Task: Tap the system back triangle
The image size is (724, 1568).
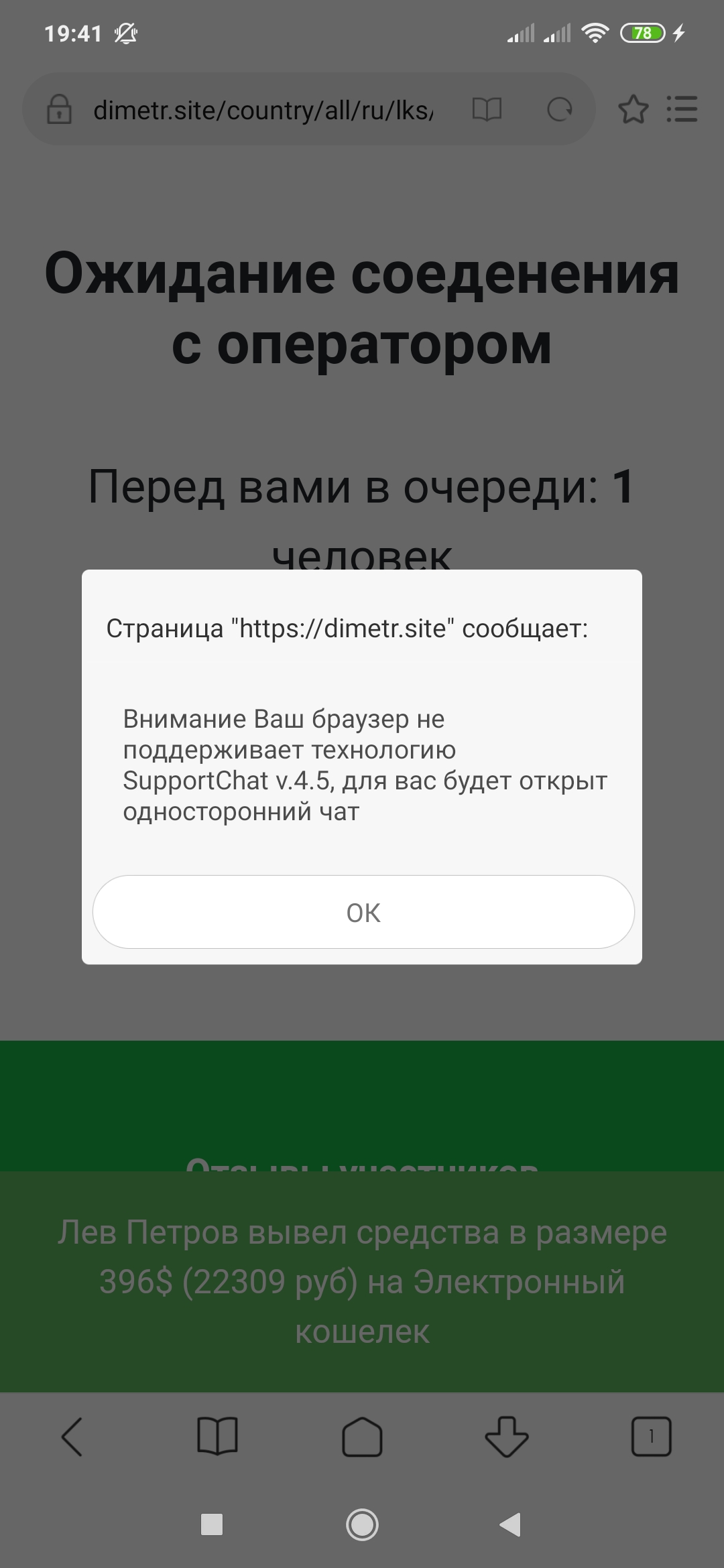Action: (510, 1525)
